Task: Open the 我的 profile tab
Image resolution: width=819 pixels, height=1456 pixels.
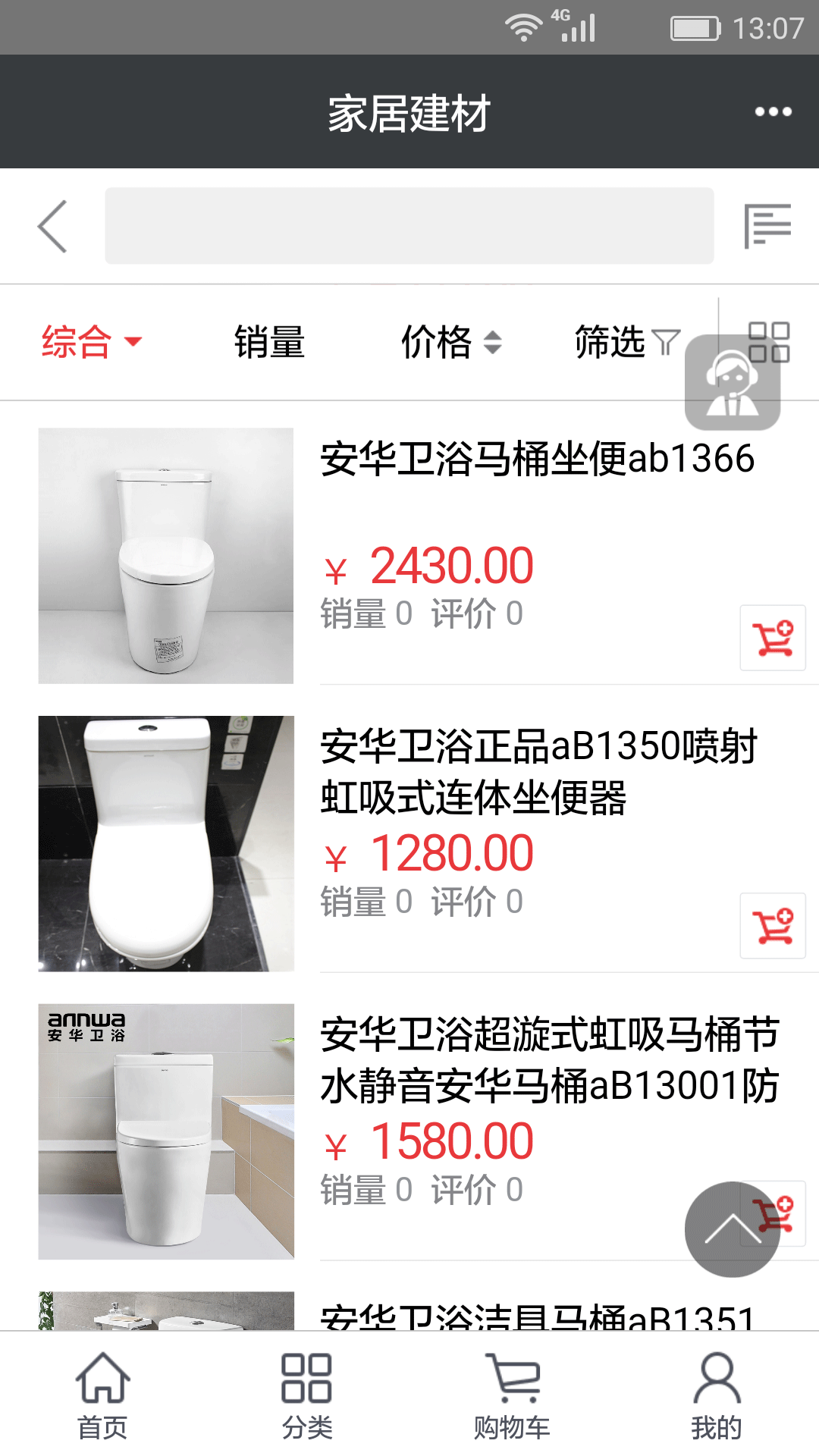Action: point(717,1395)
